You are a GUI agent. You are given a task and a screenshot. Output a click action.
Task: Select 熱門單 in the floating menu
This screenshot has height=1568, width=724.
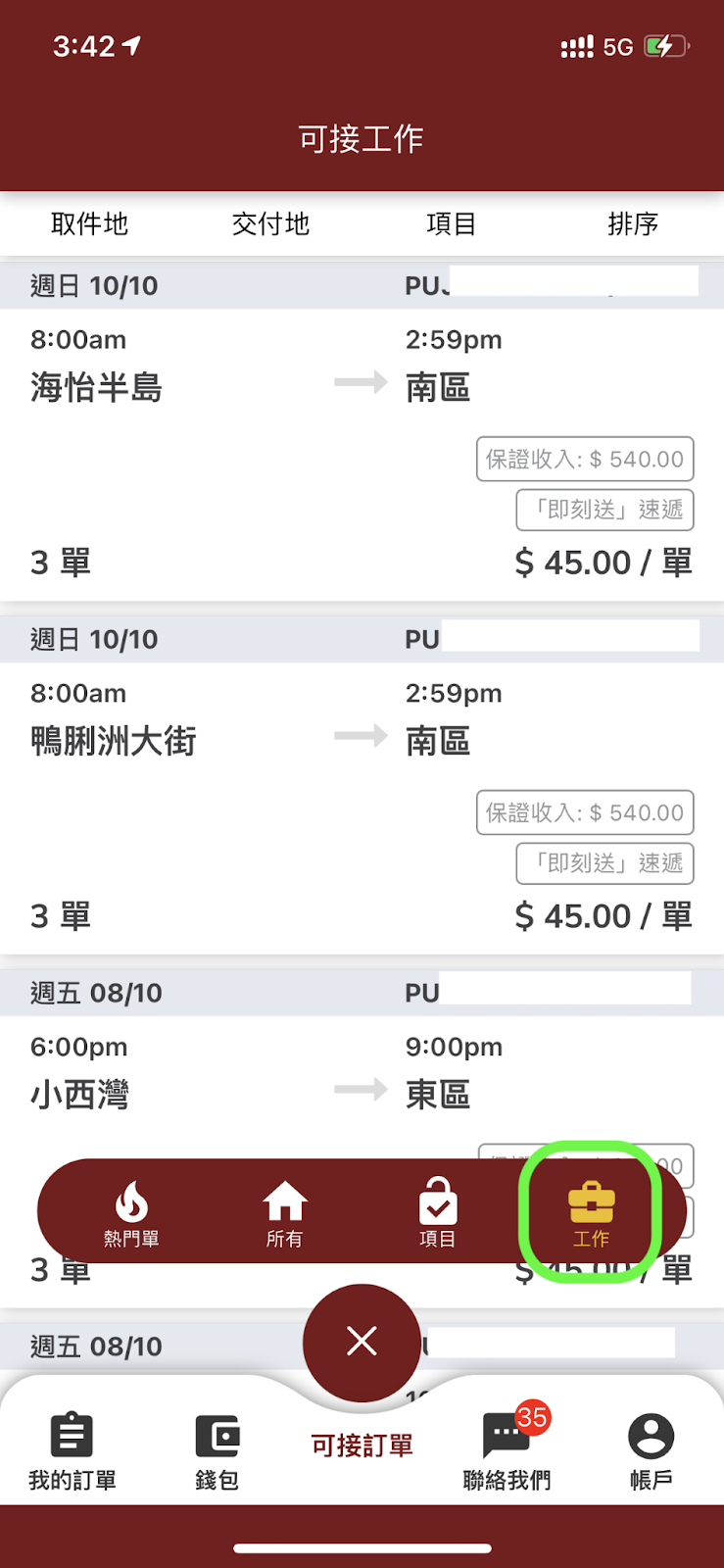tap(131, 1213)
